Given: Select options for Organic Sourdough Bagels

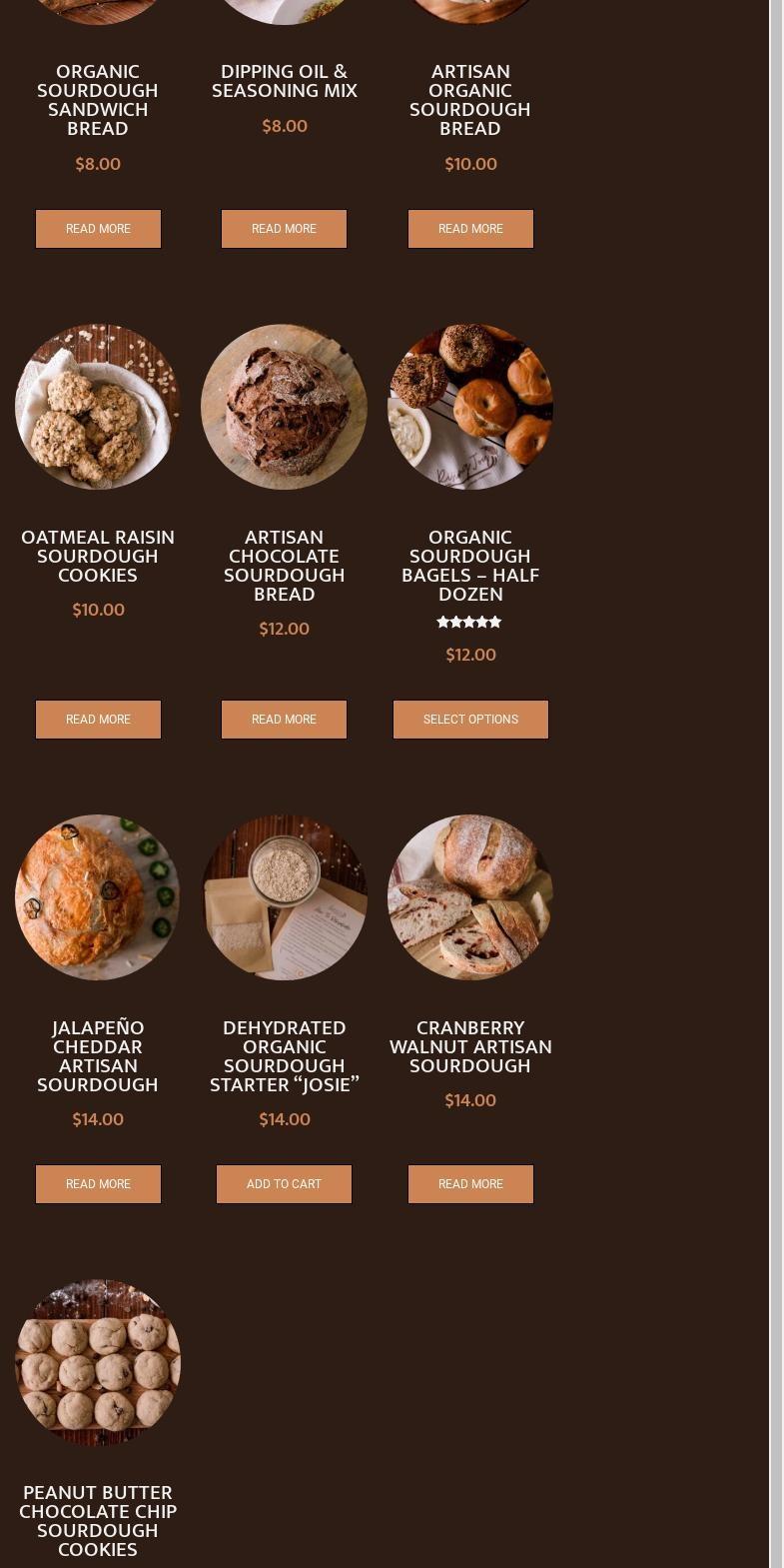Looking at the screenshot, I should tap(470, 720).
